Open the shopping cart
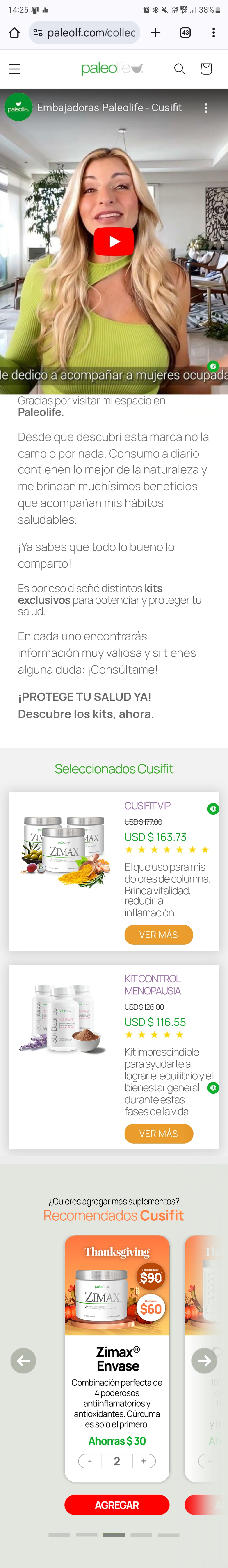This screenshot has width=228, height=1568. coord(206,69)
